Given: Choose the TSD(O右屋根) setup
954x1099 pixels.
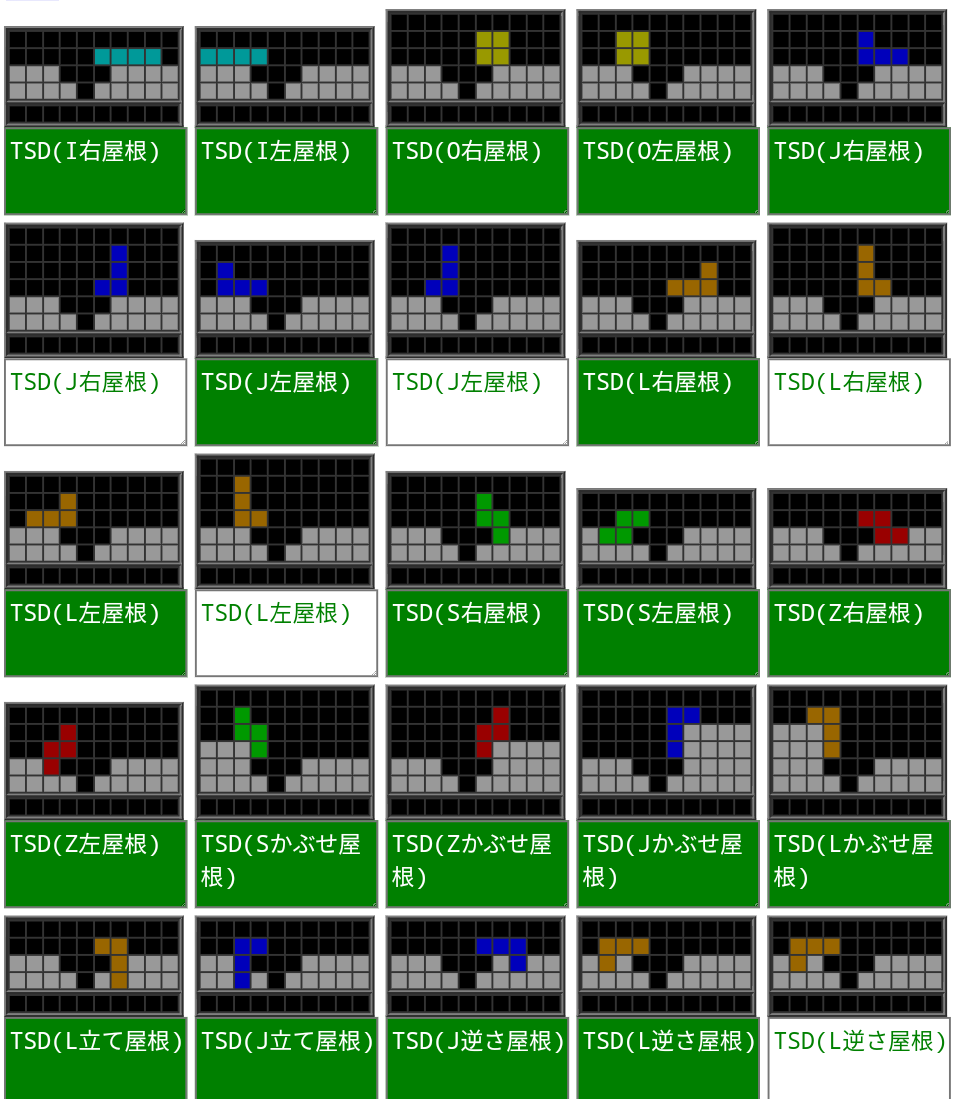Looking at the screenshot, I should pos(477,171).
